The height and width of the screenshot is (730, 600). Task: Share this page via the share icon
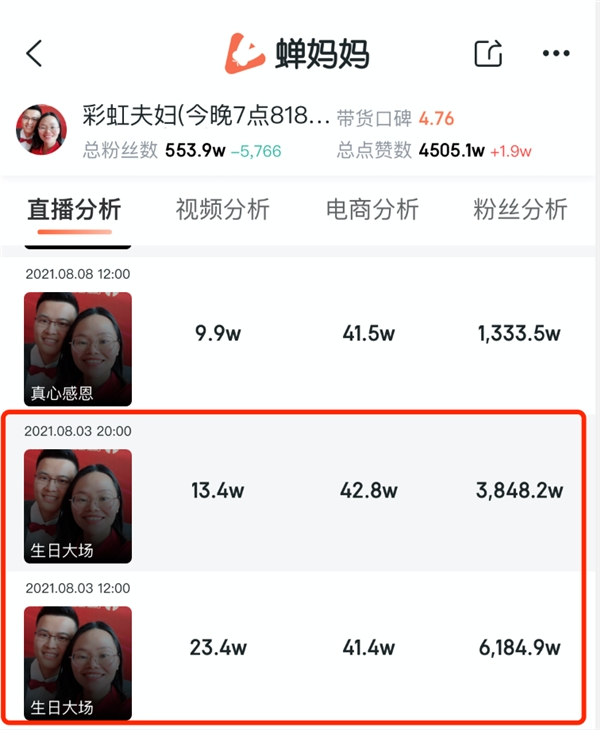point(488,53)
